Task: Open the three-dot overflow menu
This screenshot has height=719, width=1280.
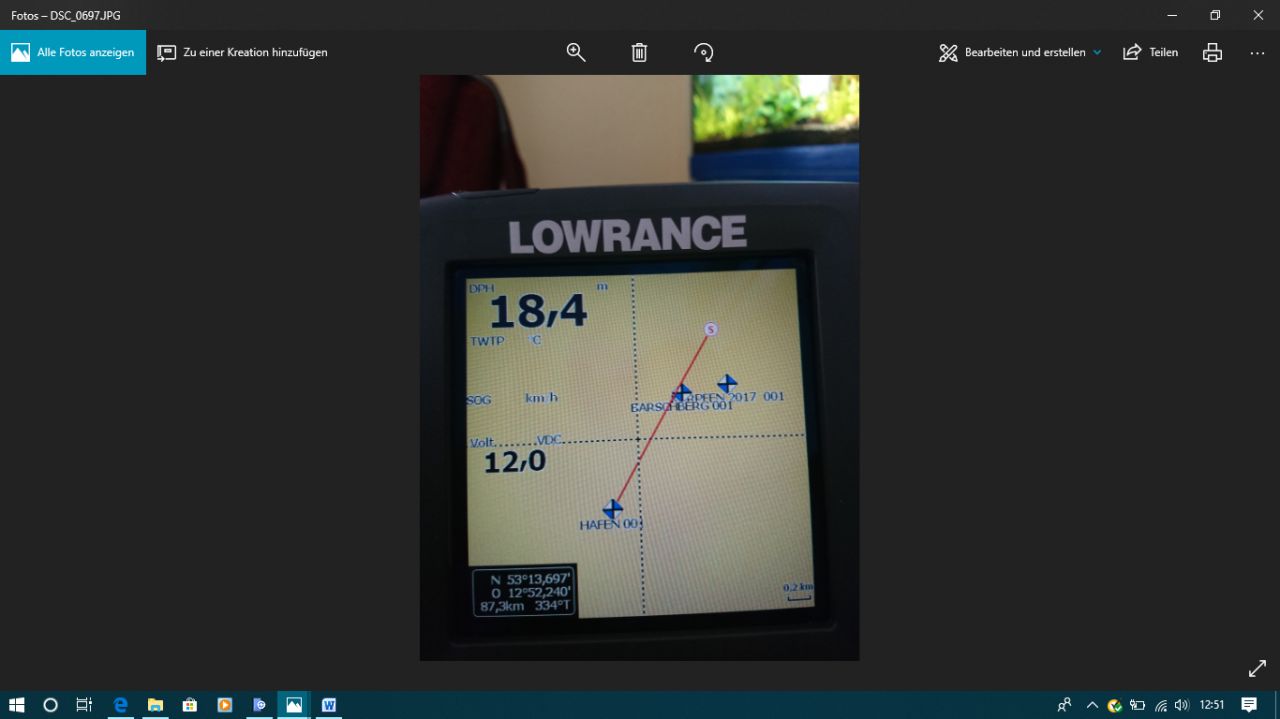Action: pos(1257,52)
